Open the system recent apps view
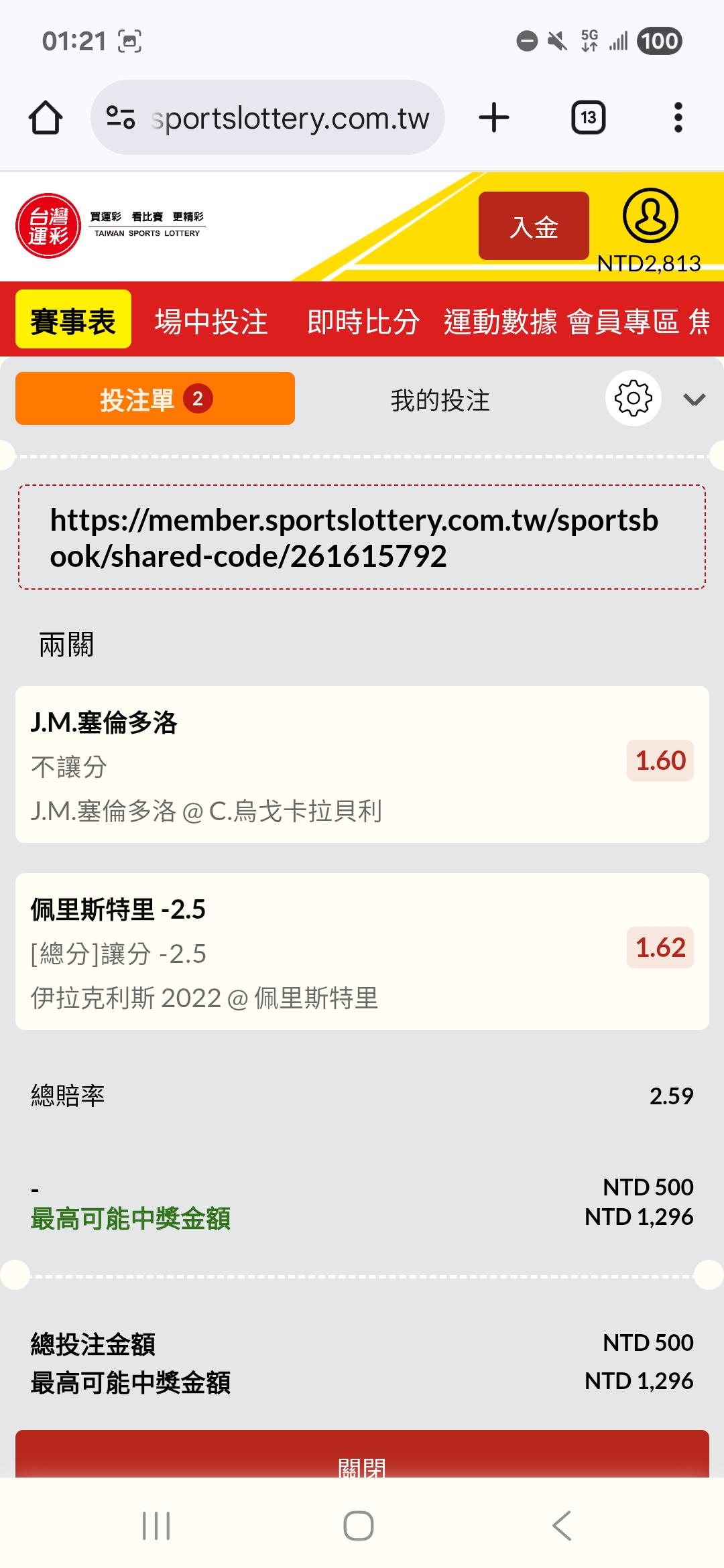The image size is (724, 1568). 156,1526
